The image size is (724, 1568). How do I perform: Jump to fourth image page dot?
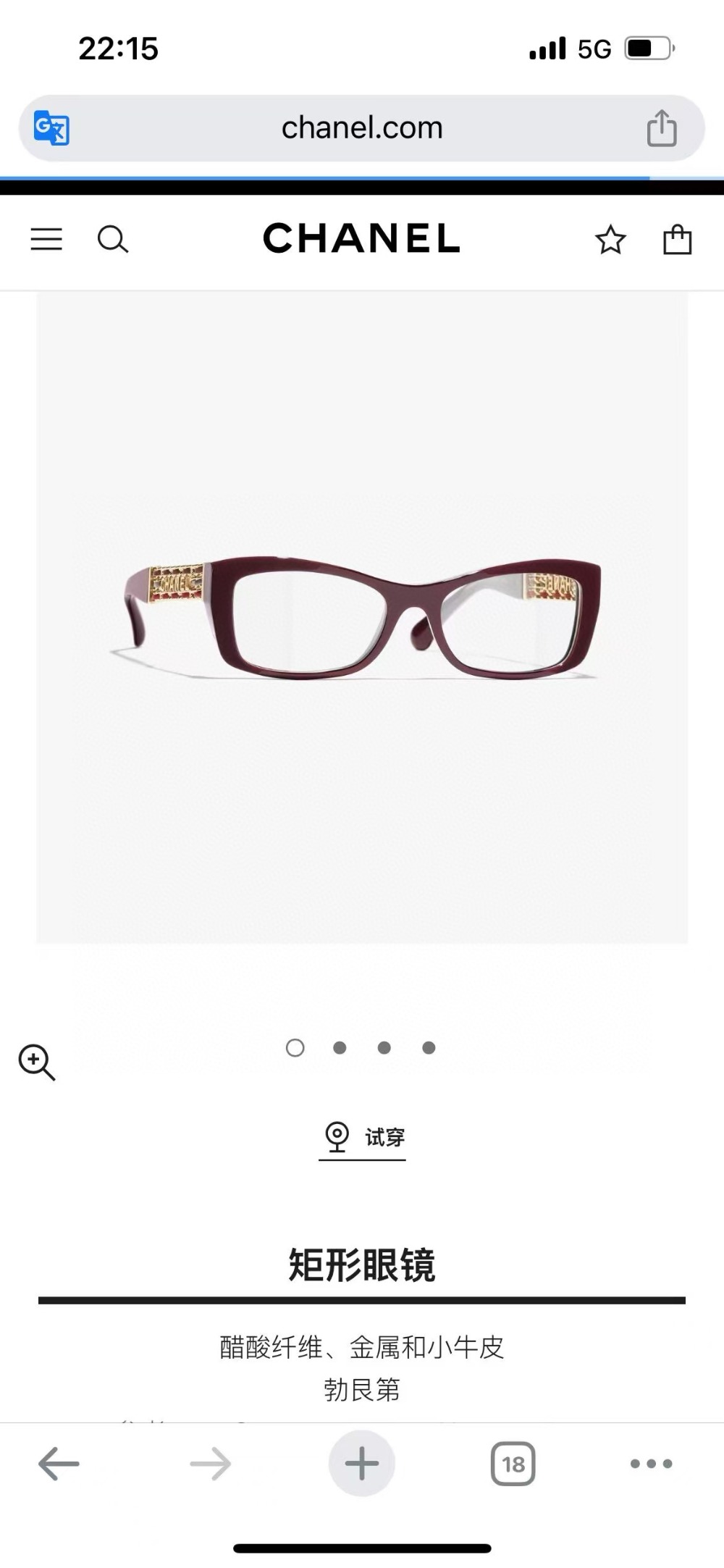[x=429, y=1048]
